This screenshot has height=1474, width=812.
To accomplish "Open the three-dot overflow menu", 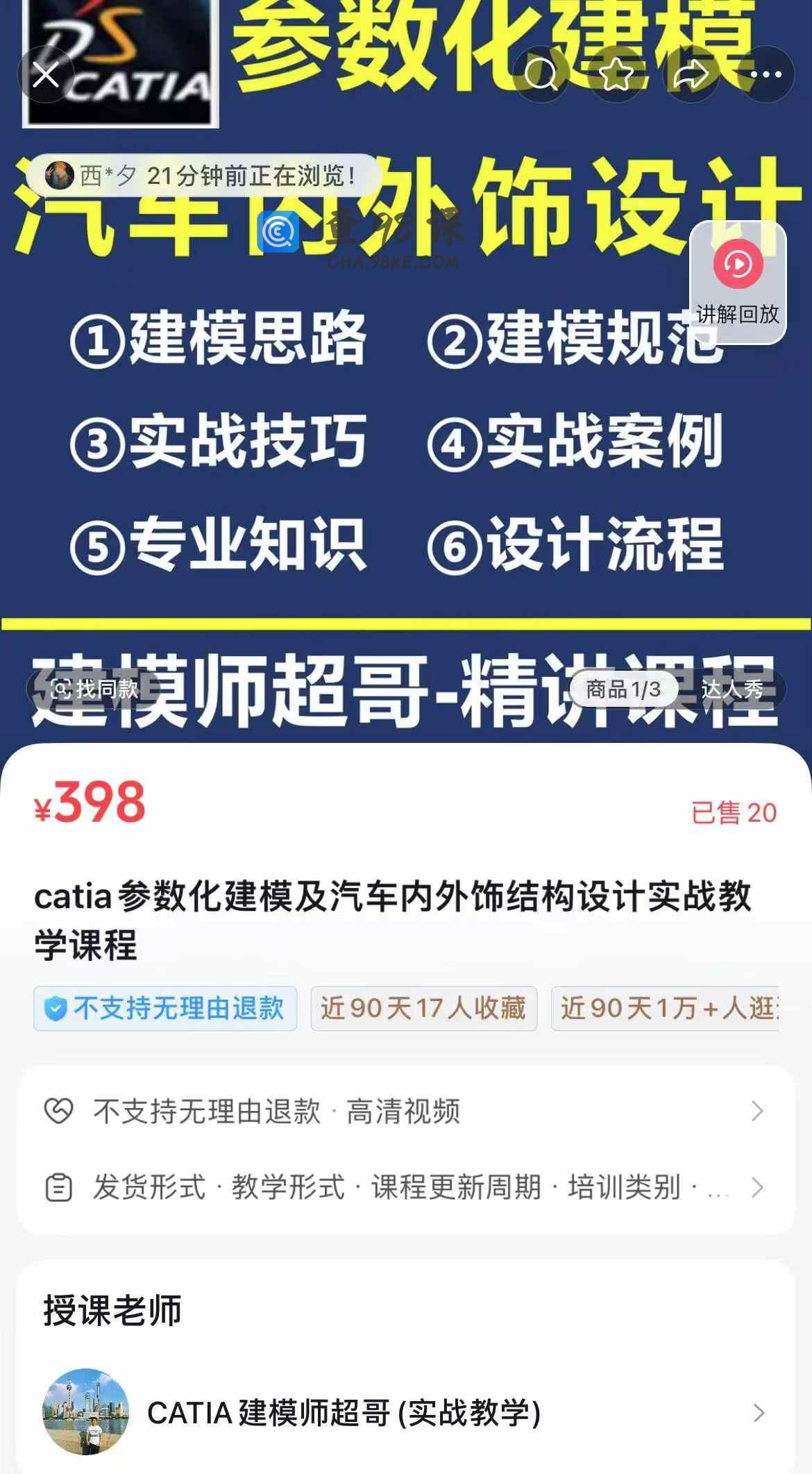I will point(766,74).
